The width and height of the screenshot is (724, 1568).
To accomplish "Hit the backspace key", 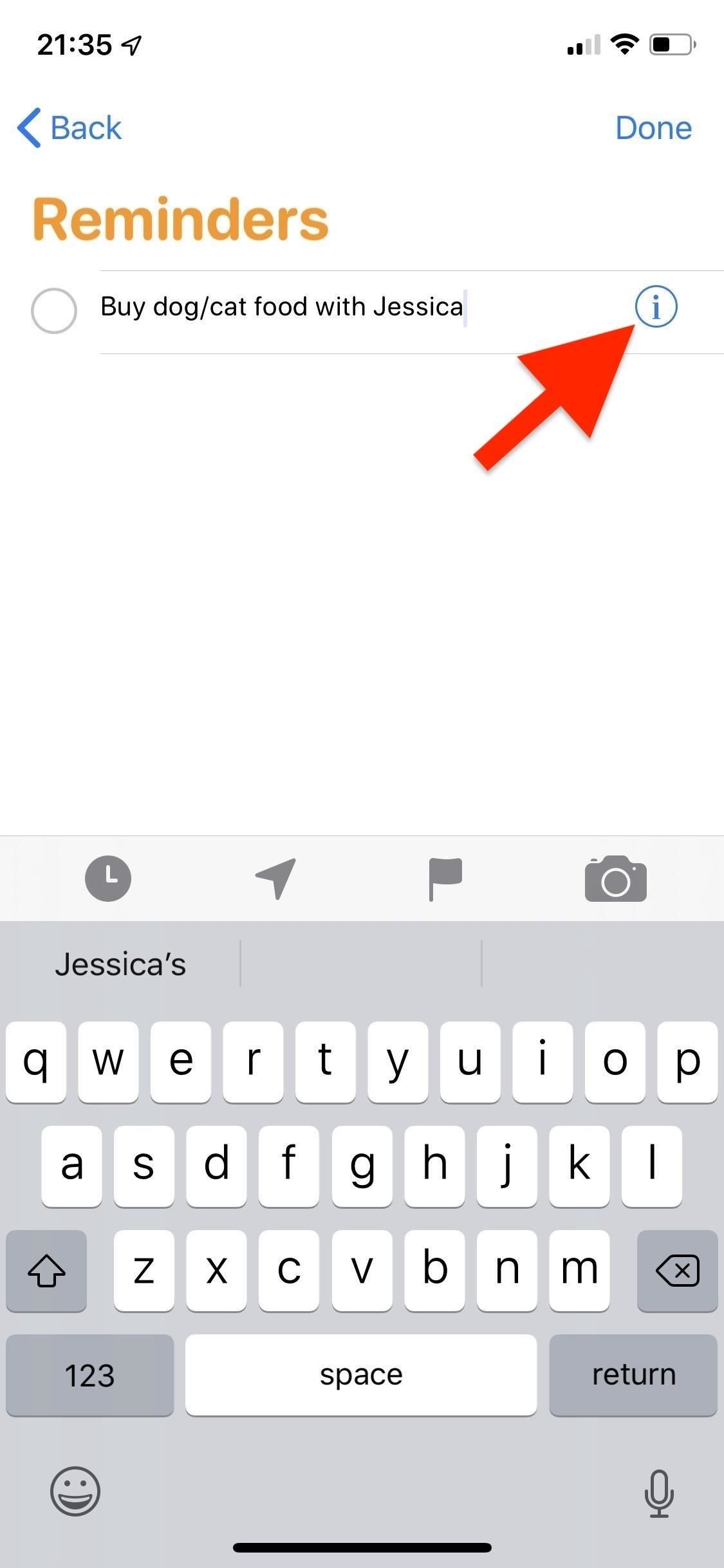I will [x=677, y=1271].
